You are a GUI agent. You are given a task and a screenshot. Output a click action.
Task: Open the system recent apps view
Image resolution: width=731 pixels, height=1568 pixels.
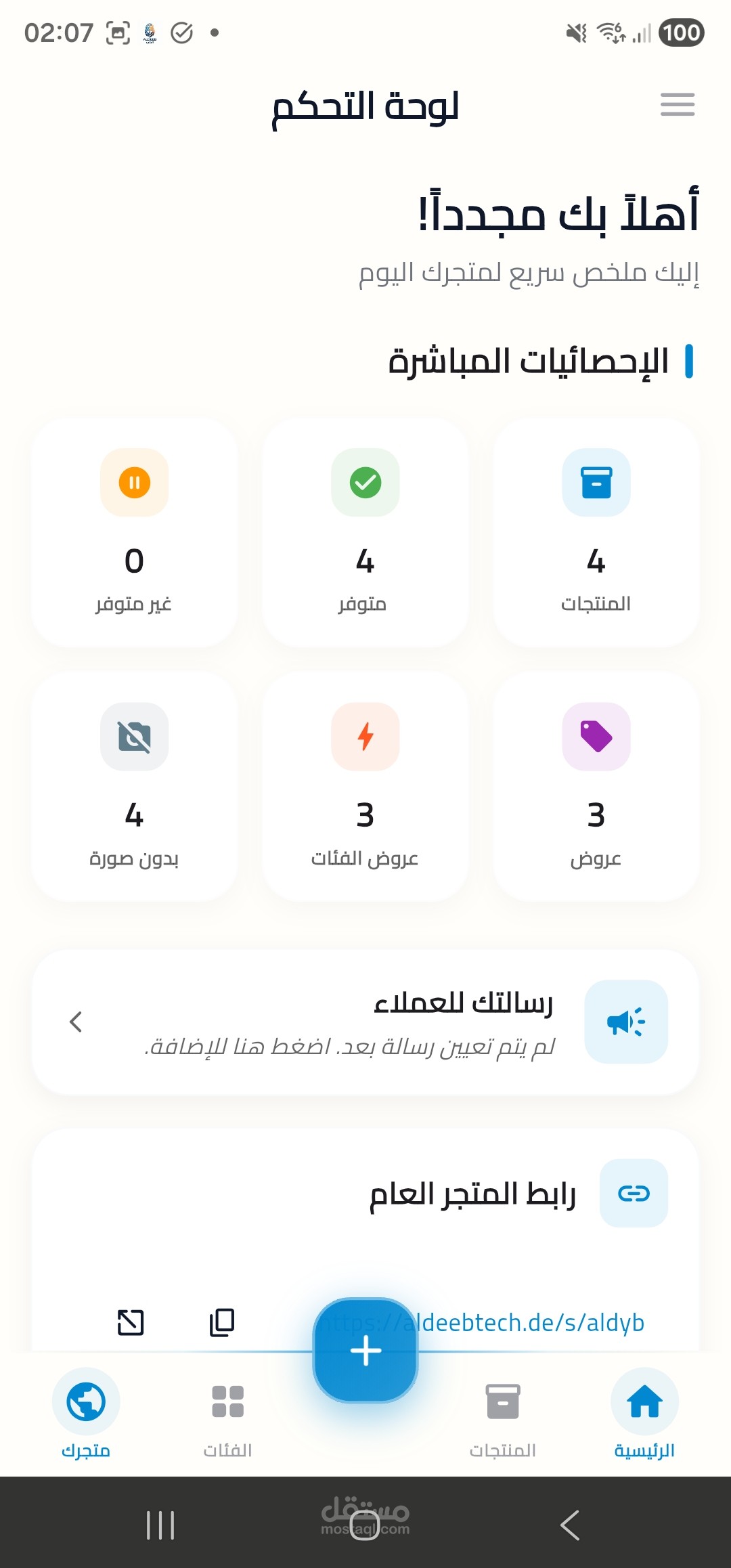pos(161,1525)
